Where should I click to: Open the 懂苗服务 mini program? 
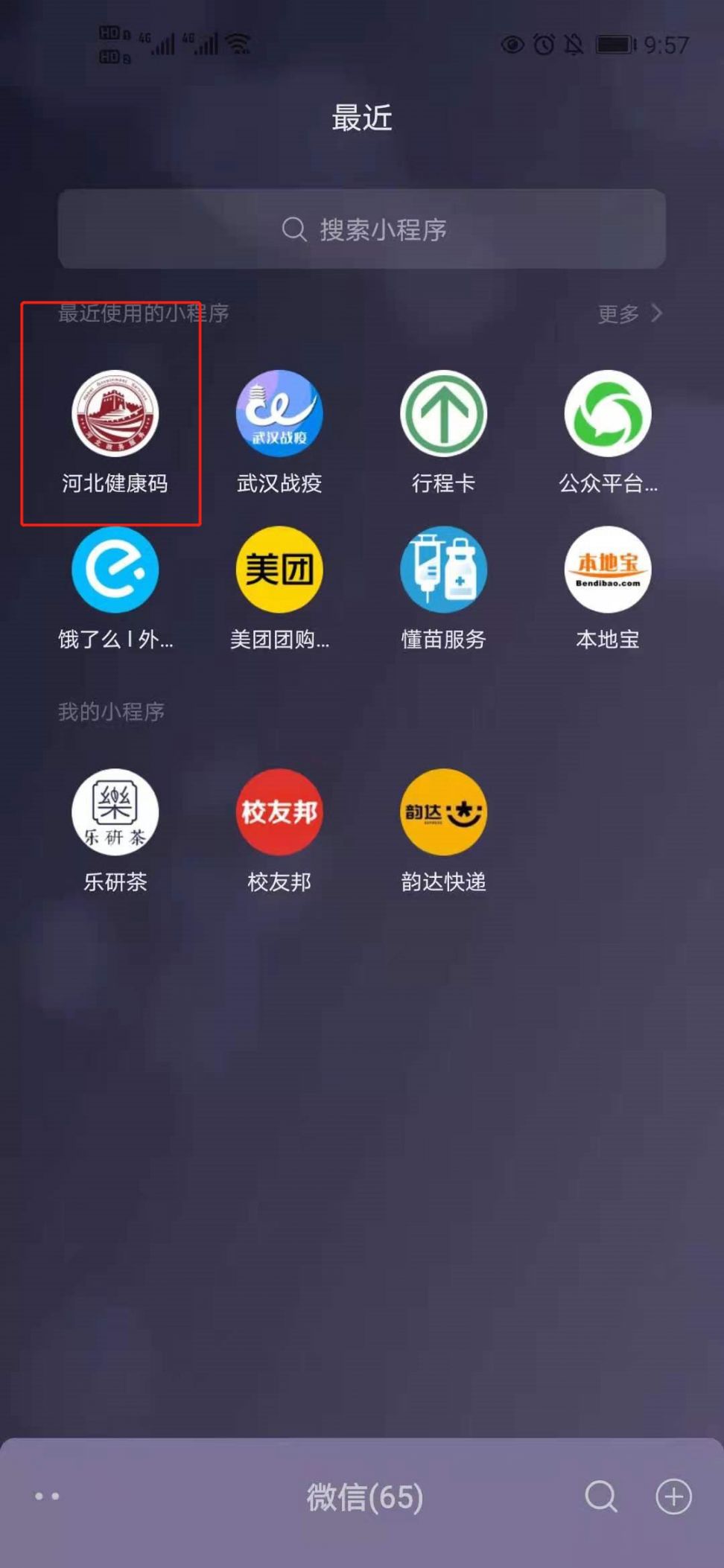[443, 570]
